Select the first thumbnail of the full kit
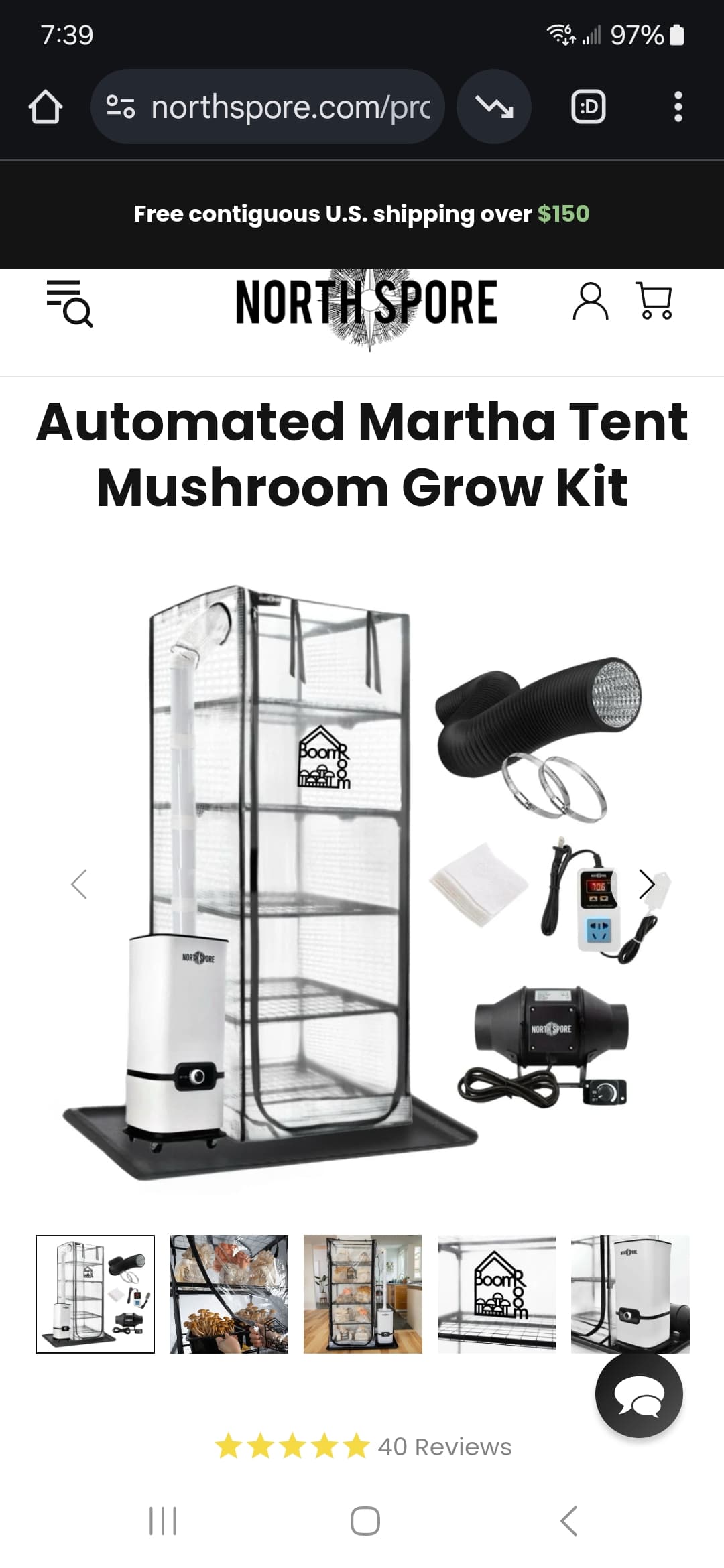 [x=95, y=1294]
